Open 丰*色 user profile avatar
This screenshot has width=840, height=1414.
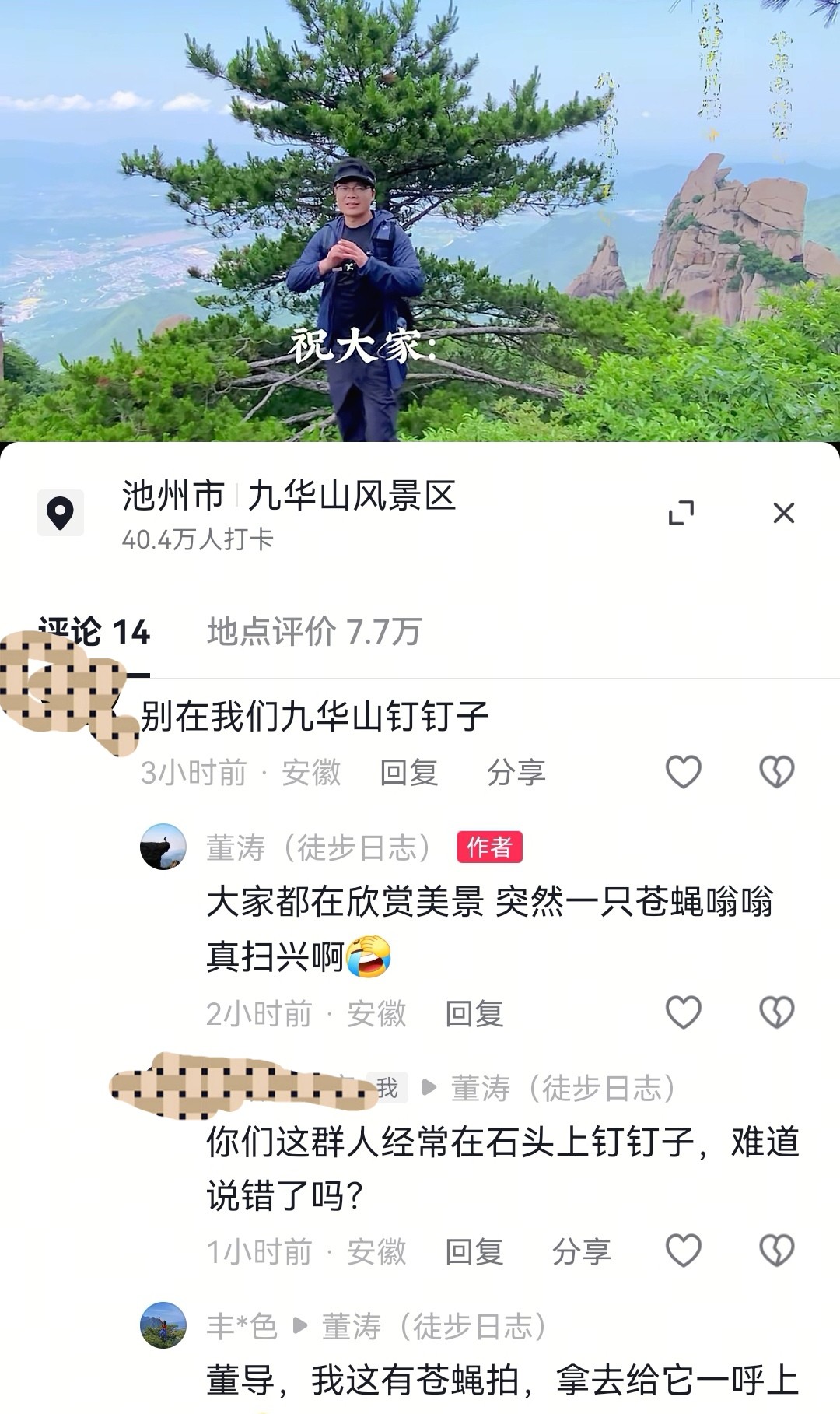(163, 1325)
